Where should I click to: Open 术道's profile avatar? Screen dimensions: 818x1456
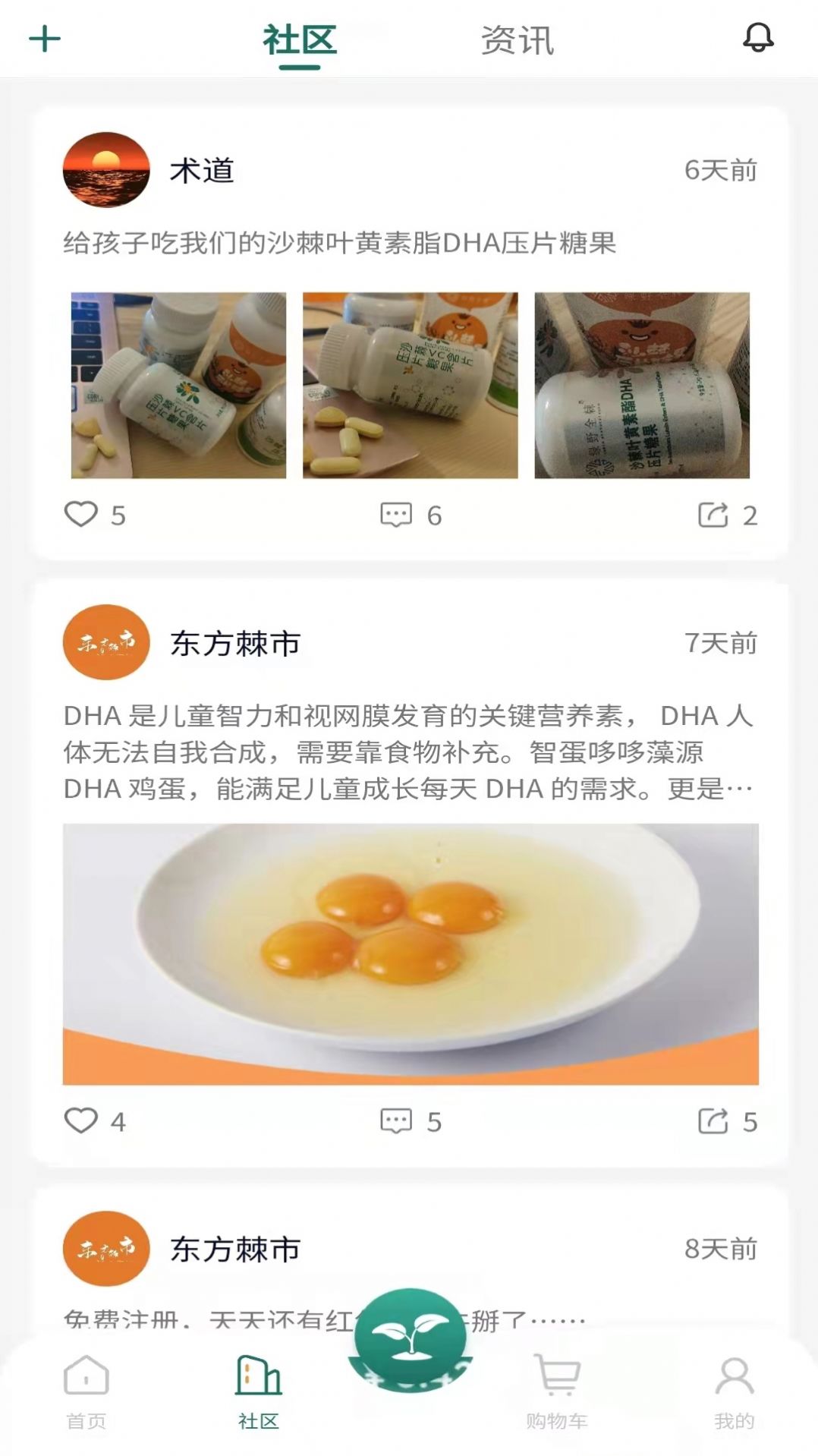click(105, 169)
